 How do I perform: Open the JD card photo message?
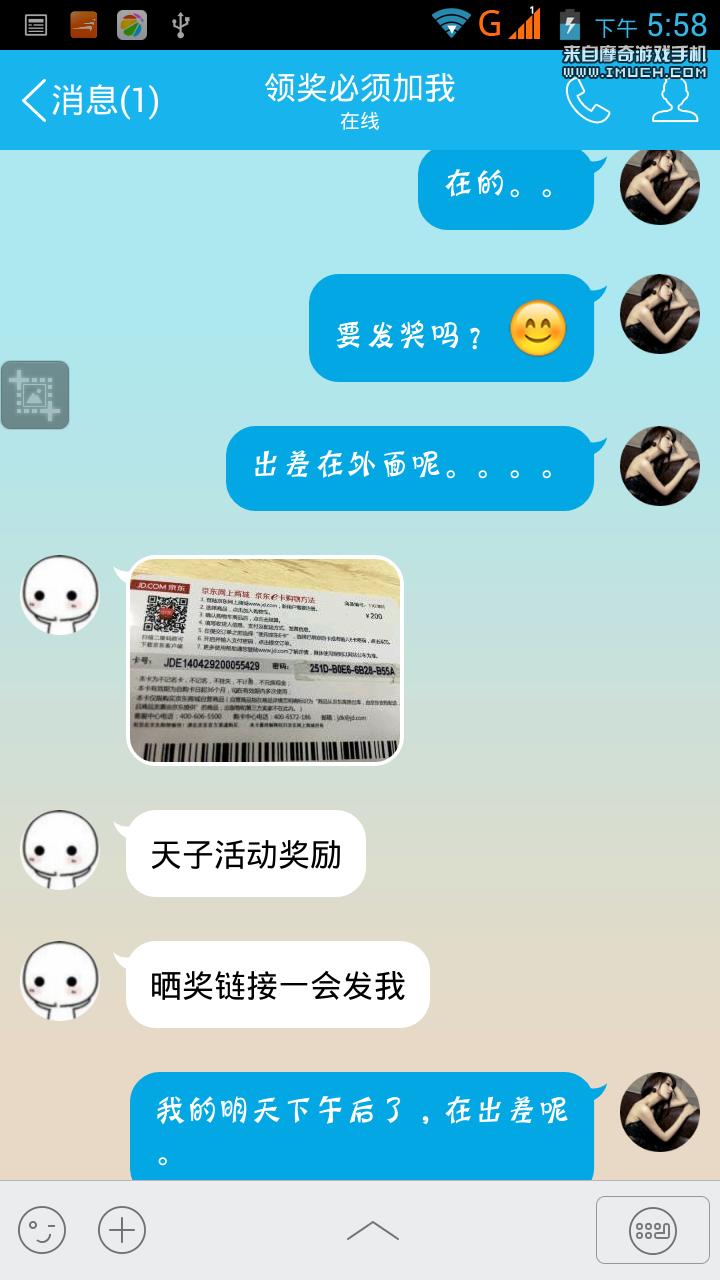point(265,660)
